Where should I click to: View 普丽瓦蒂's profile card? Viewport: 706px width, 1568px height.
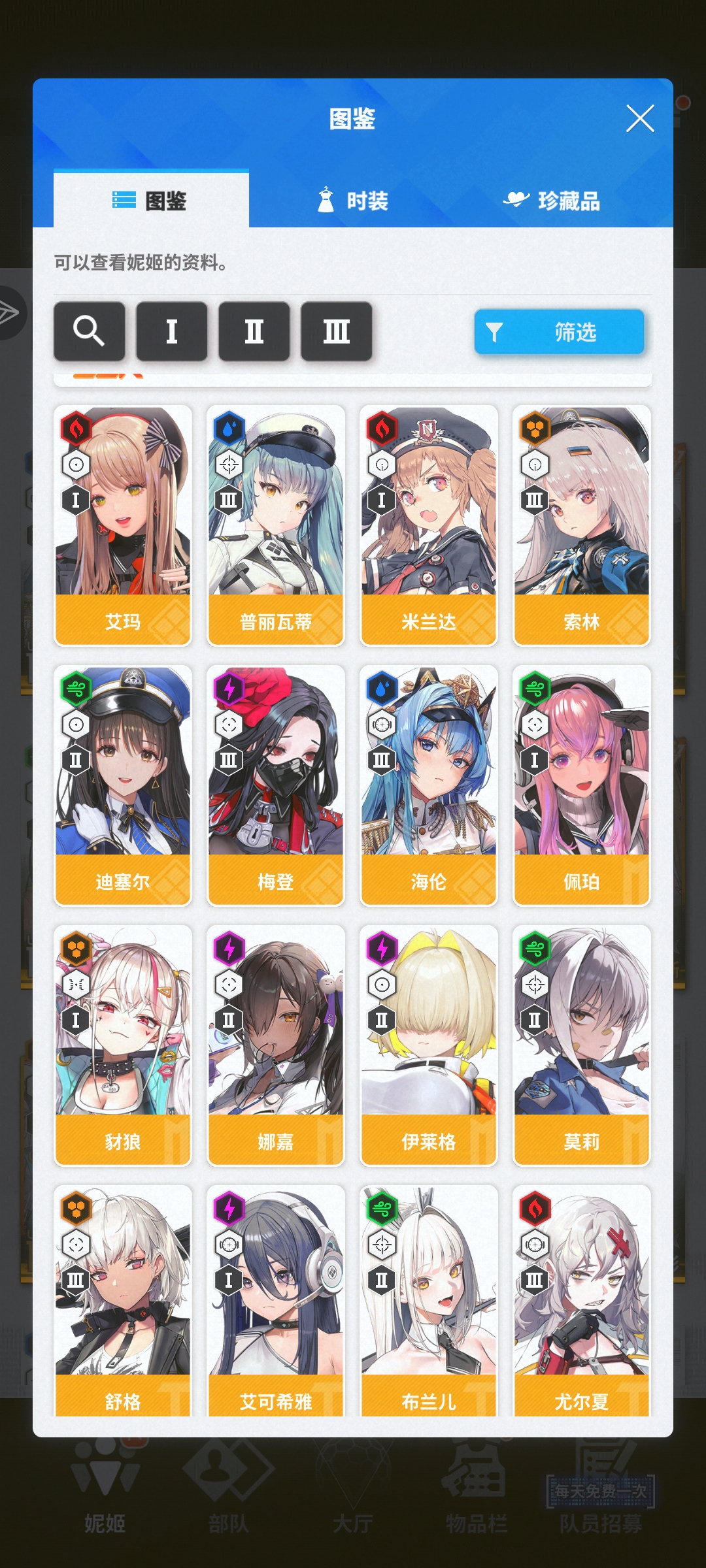click(276, 525)
